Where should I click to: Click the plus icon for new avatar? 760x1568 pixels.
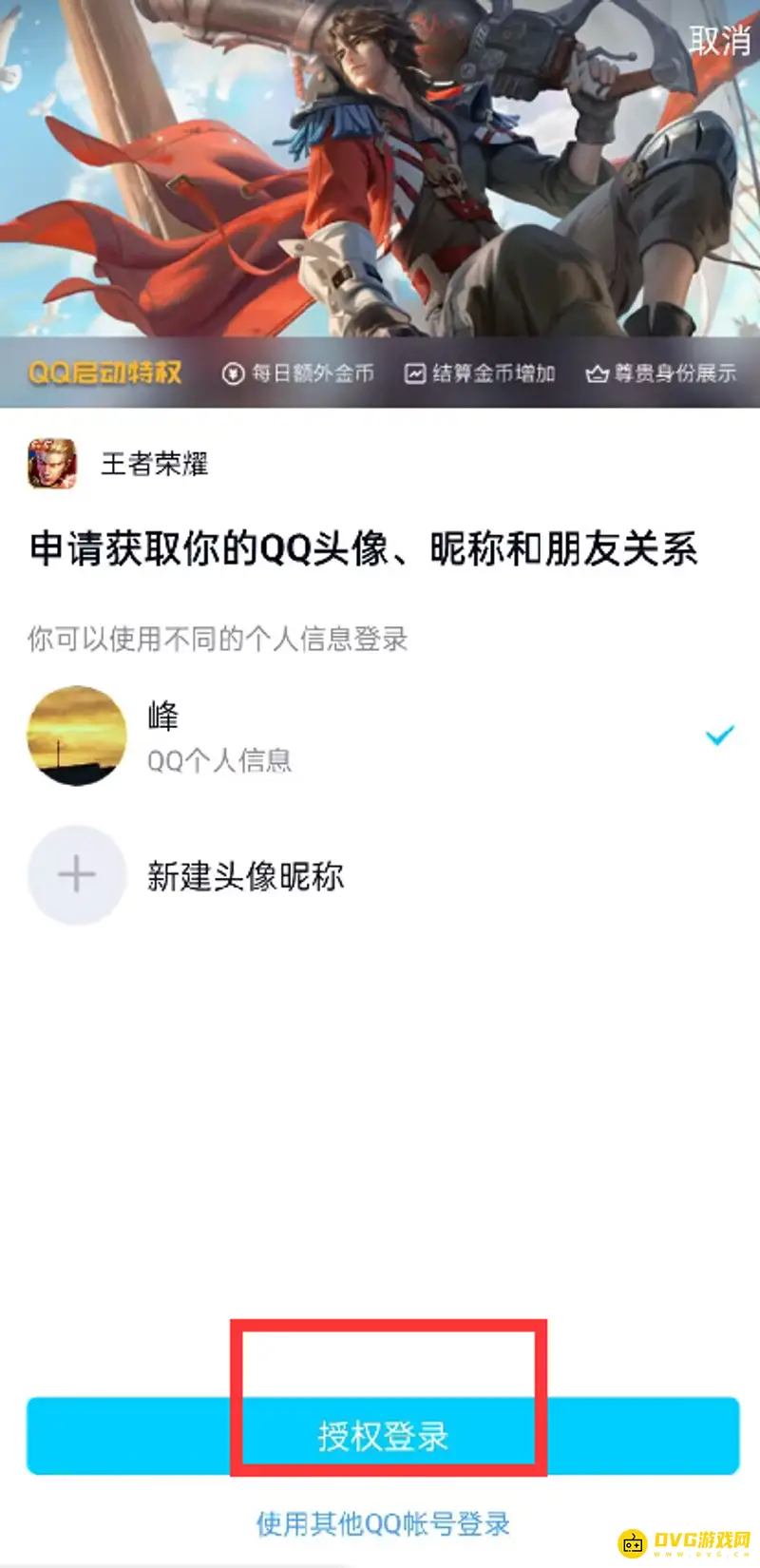coord(77,875)
